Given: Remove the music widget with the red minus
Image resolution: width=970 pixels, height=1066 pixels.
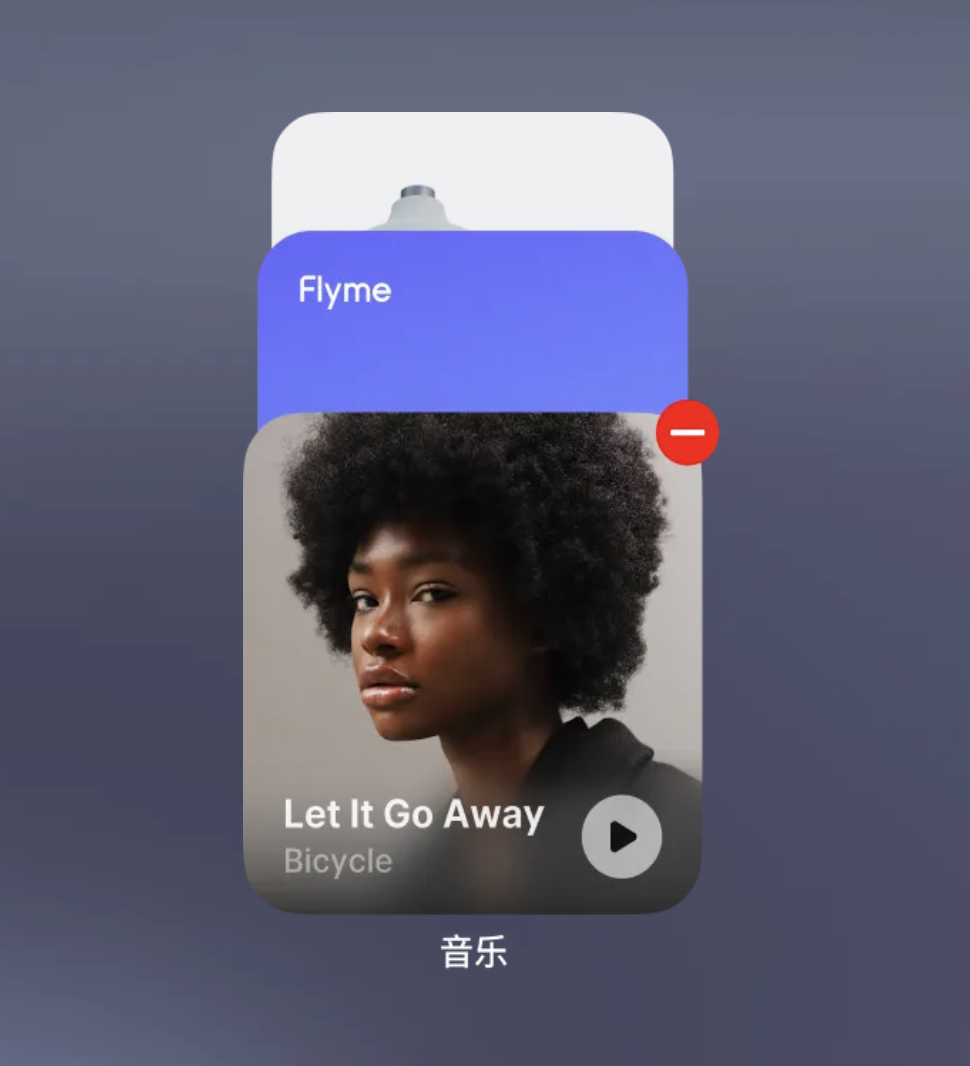Looking at the screenshot, I should click(x=687, y=432).
